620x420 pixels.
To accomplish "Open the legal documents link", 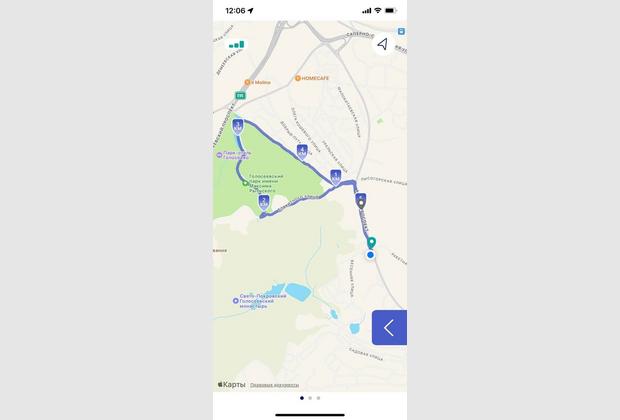I will click(275, 385).
